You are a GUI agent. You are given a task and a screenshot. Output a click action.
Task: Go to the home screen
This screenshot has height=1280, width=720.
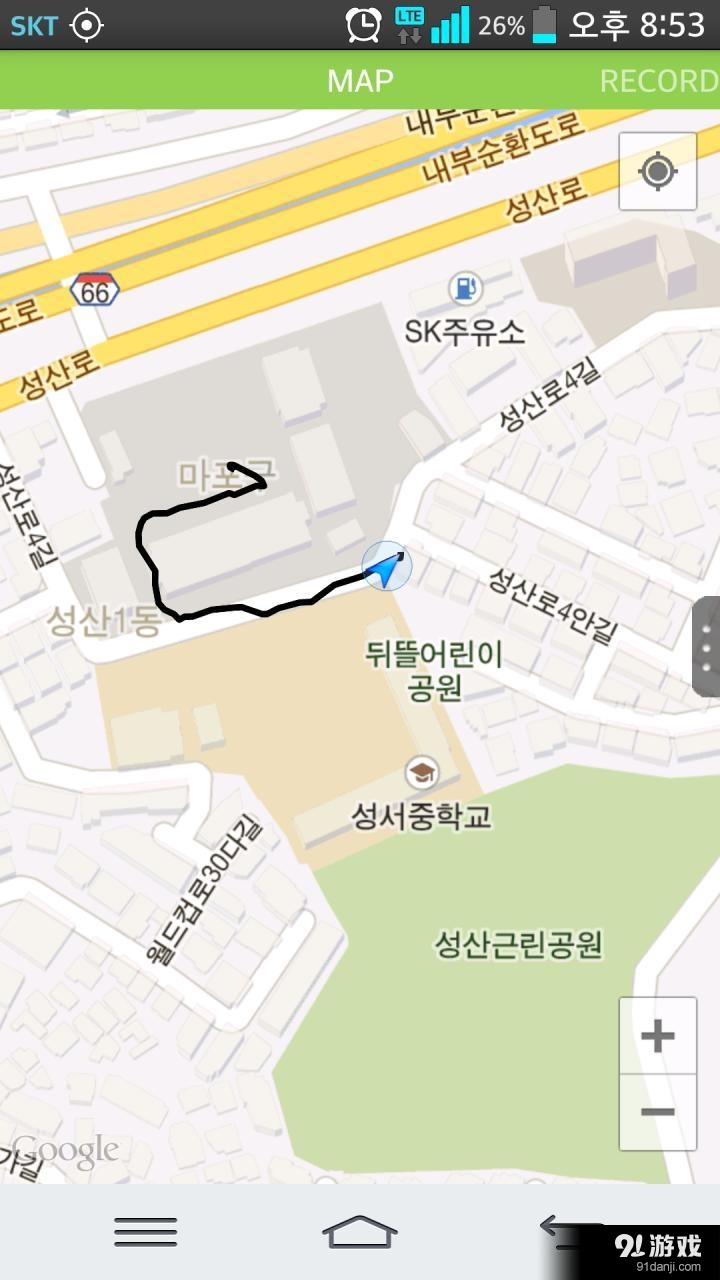pos(359,1231)
